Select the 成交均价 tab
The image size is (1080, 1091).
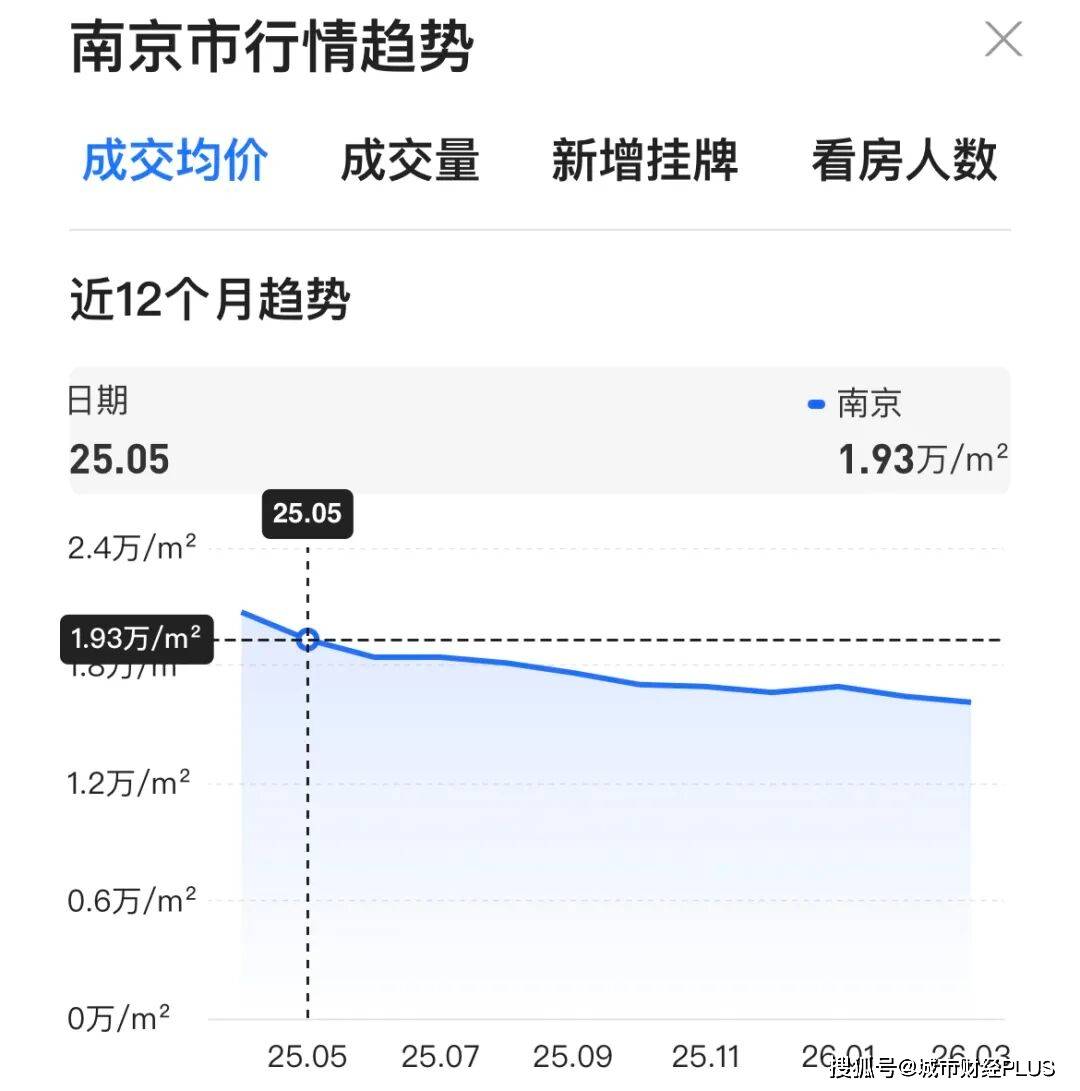point(175,161)
